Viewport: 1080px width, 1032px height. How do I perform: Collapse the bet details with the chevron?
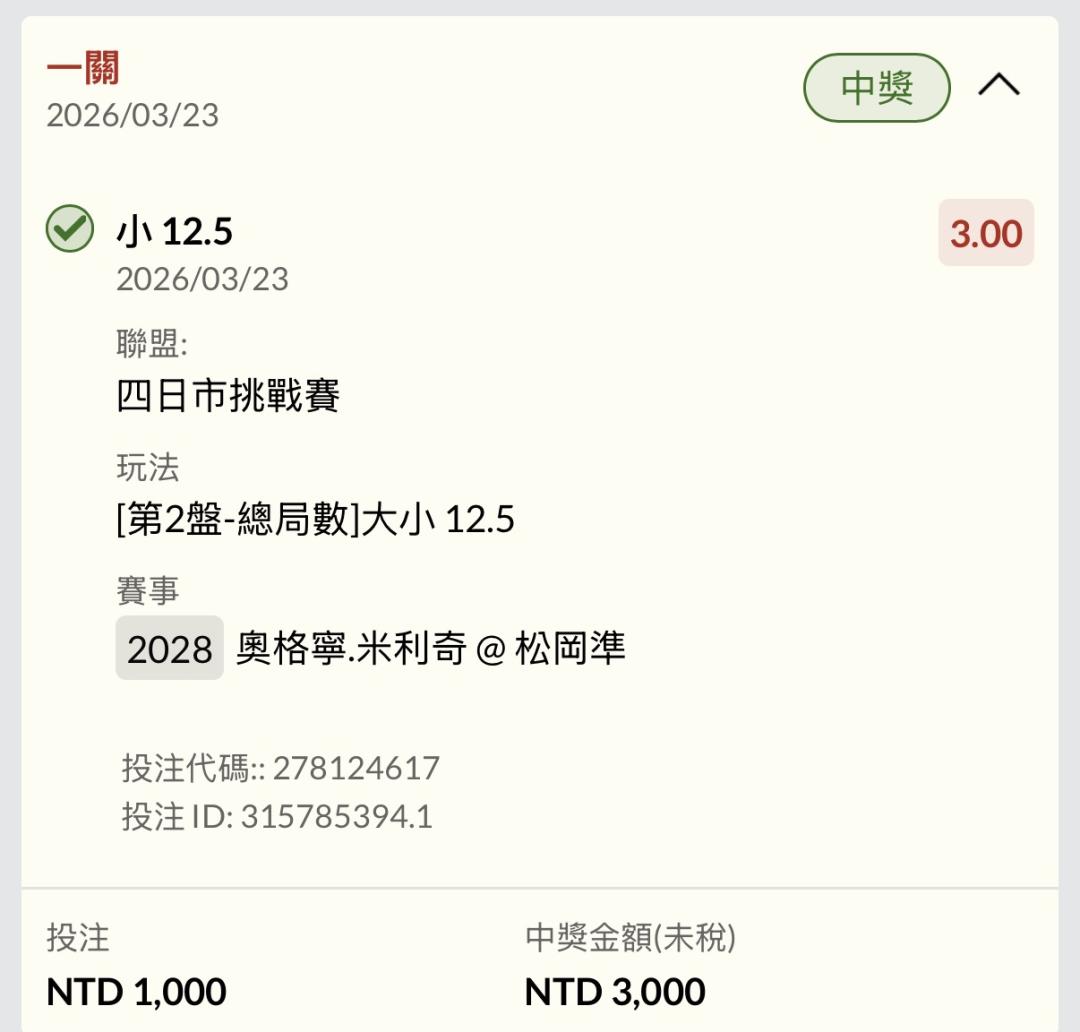pyautogui.click(x=999, y=85)
